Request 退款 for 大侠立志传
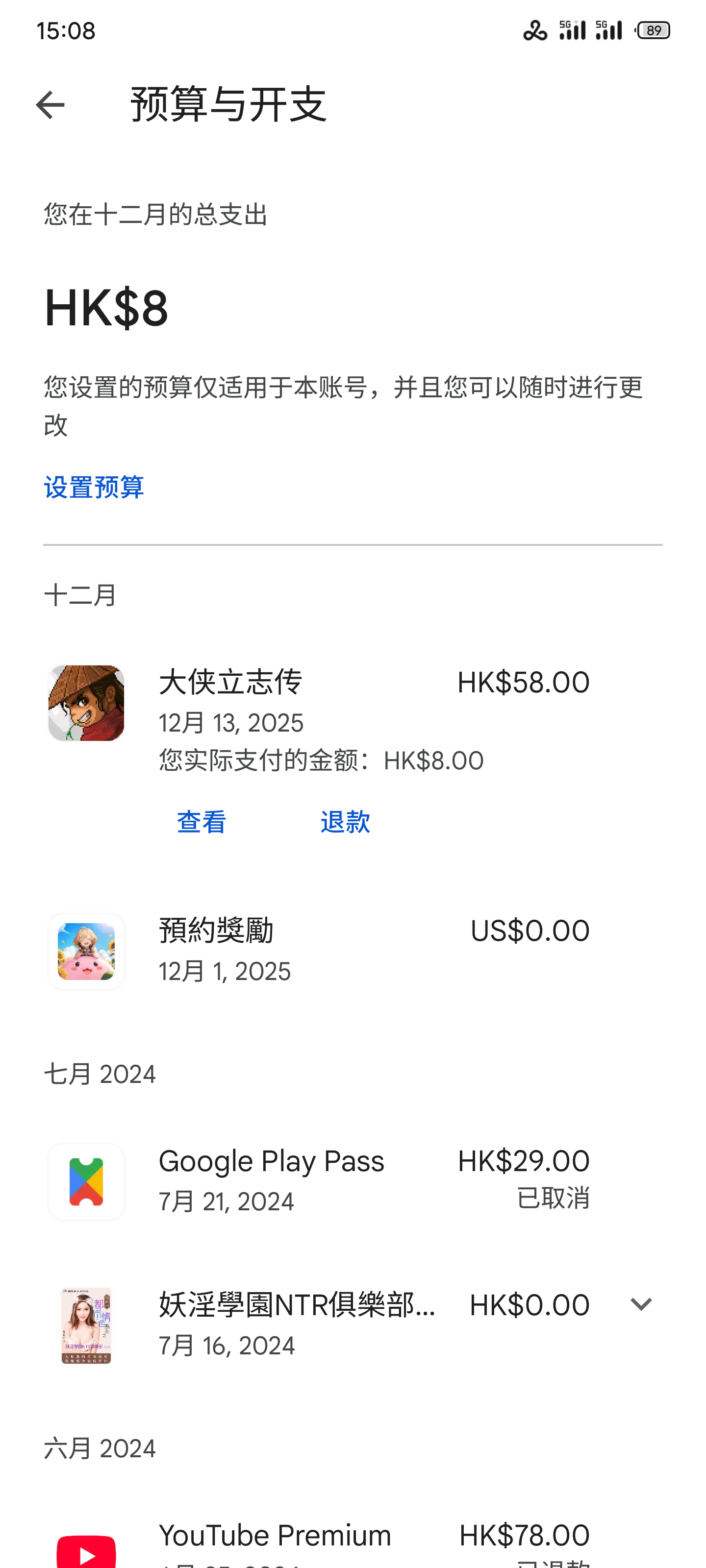Image resolution: width=706 pixels, height=1568 pixels. point(345,822)
